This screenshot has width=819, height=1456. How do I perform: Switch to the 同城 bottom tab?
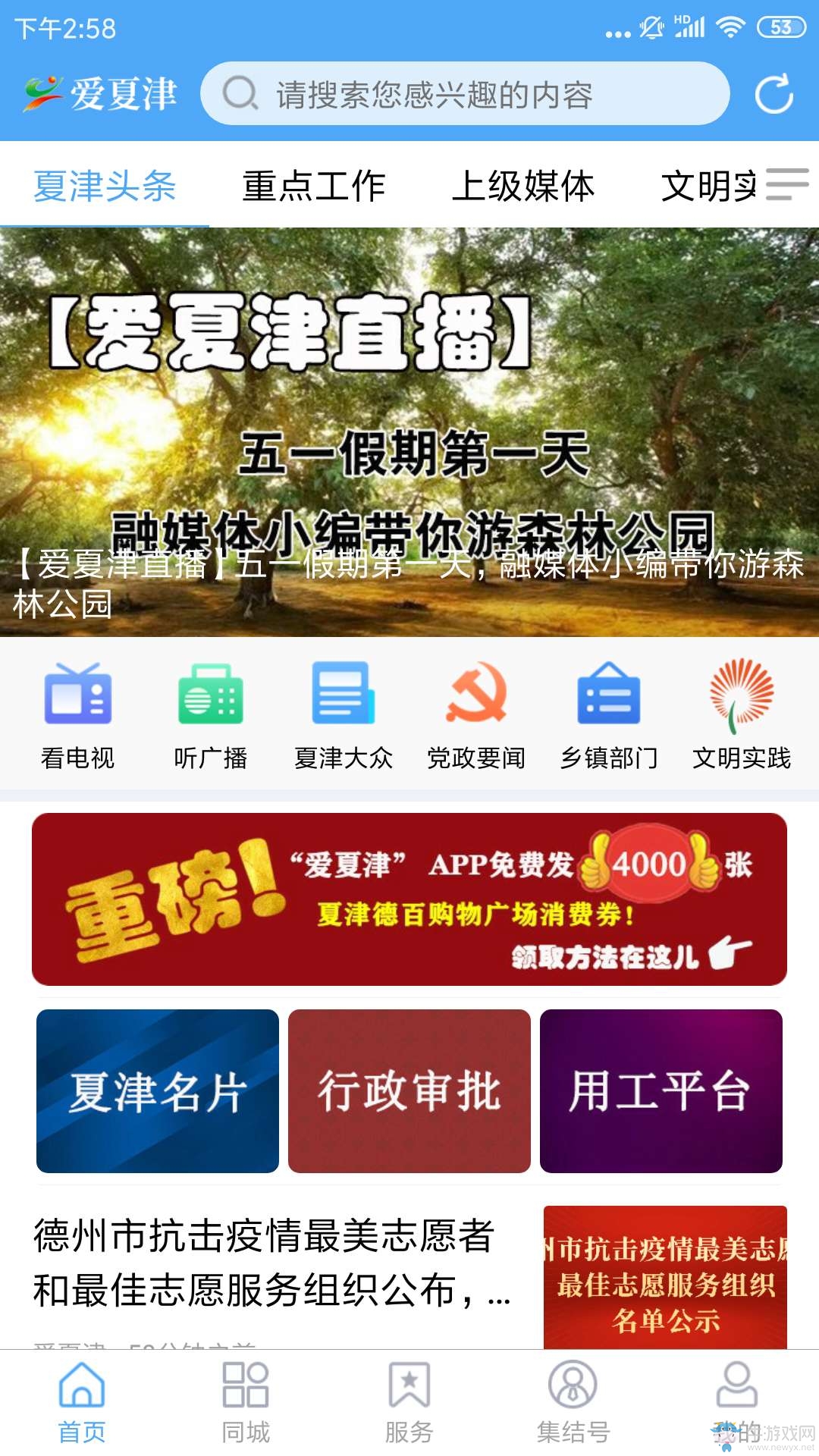pos(245,1403)
